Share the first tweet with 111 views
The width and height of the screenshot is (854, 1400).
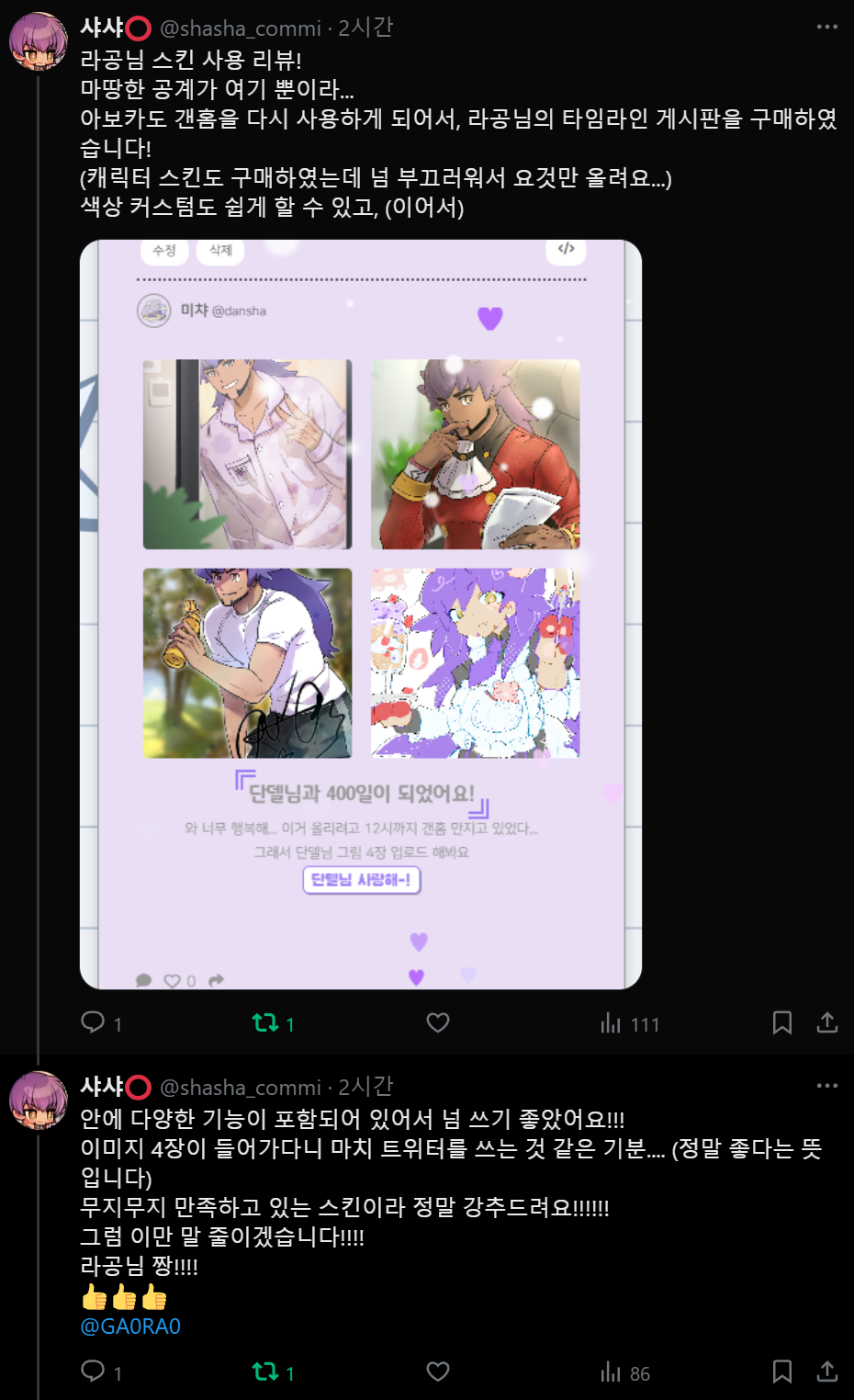(x=826, y=1022)
